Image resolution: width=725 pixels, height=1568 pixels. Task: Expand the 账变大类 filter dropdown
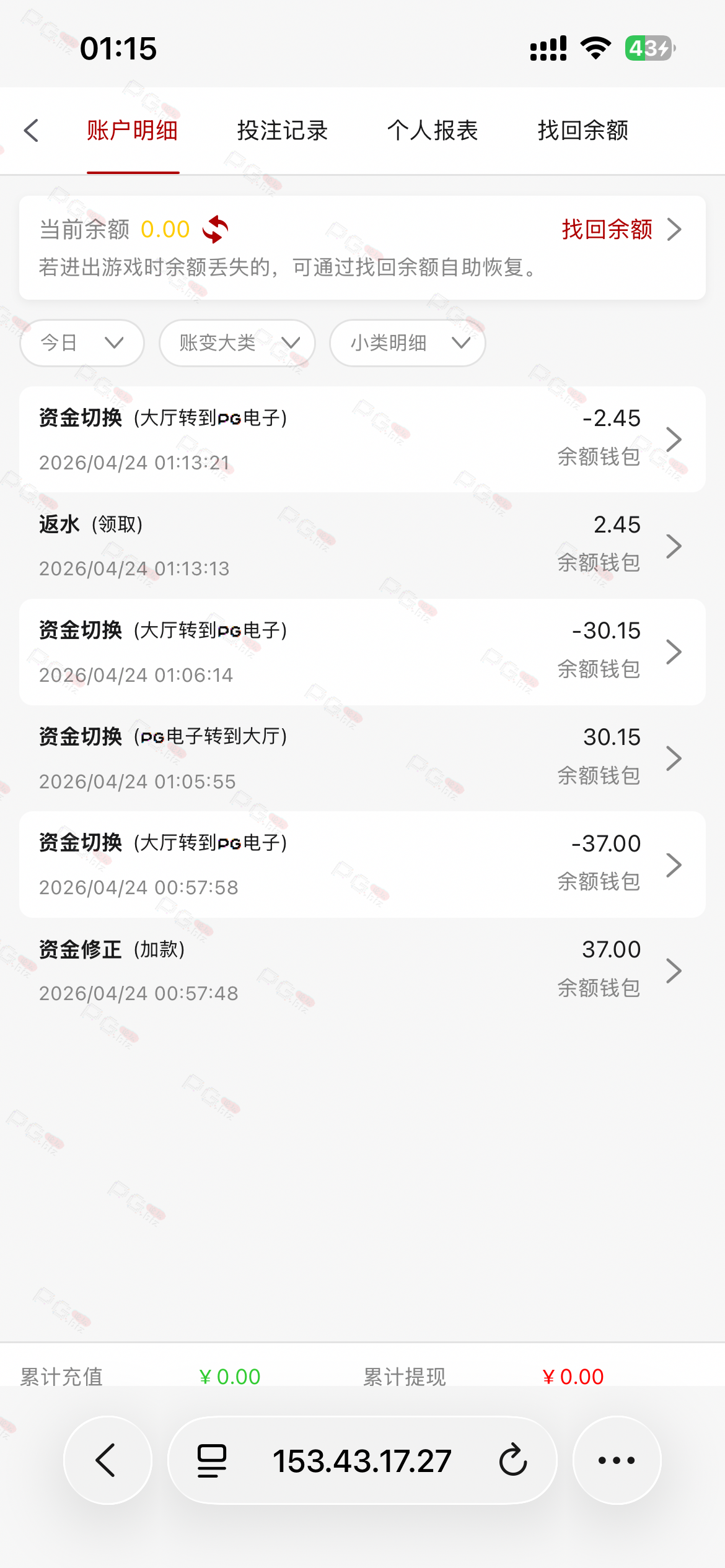click(237, 343)
